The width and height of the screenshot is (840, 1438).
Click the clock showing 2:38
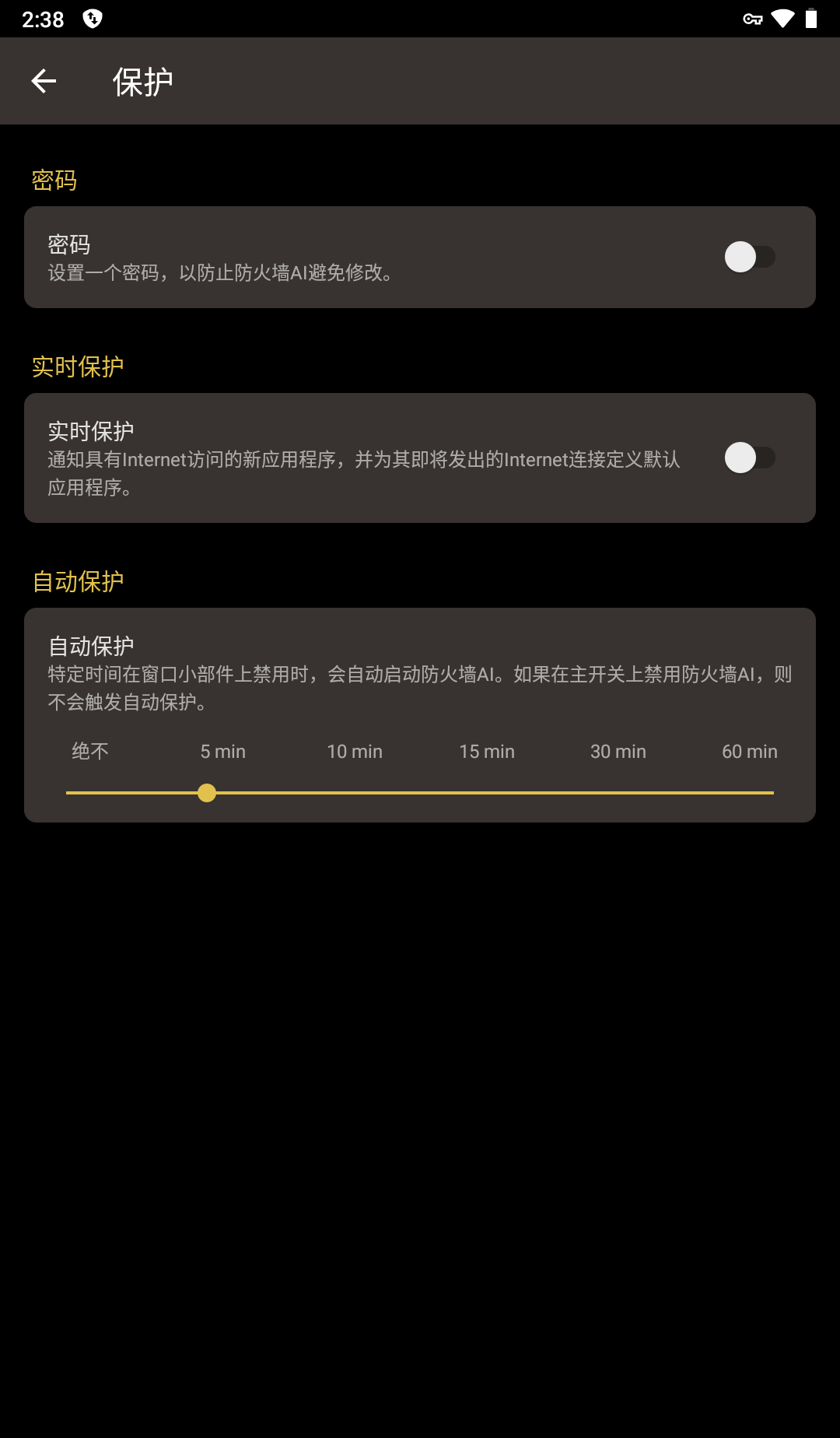44,18
